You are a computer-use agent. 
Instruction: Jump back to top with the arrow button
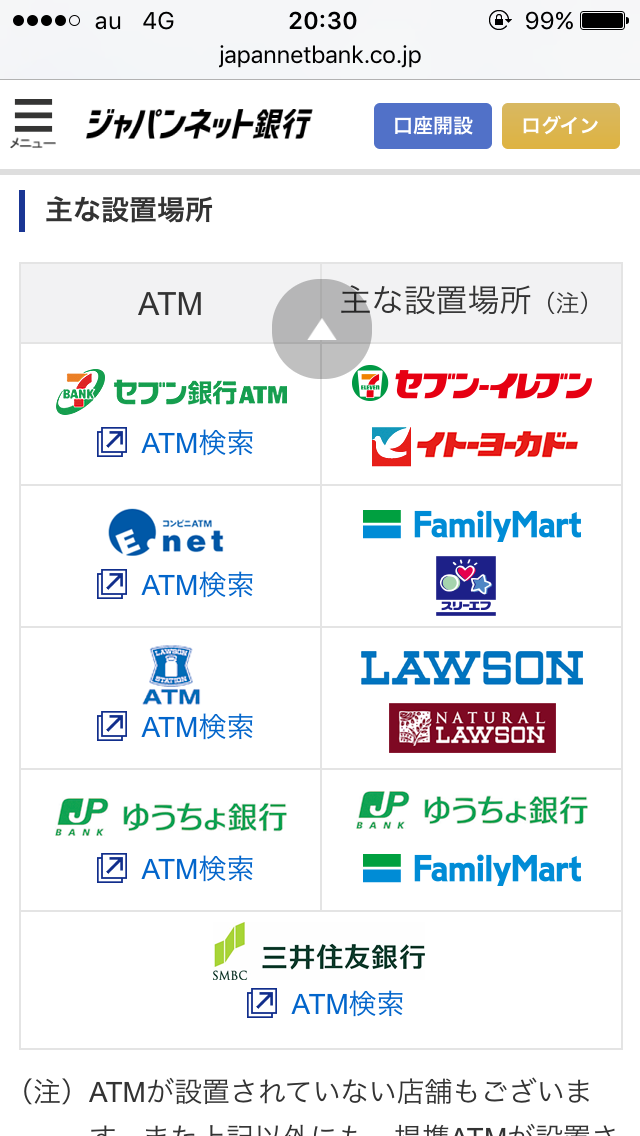point(322,329)
